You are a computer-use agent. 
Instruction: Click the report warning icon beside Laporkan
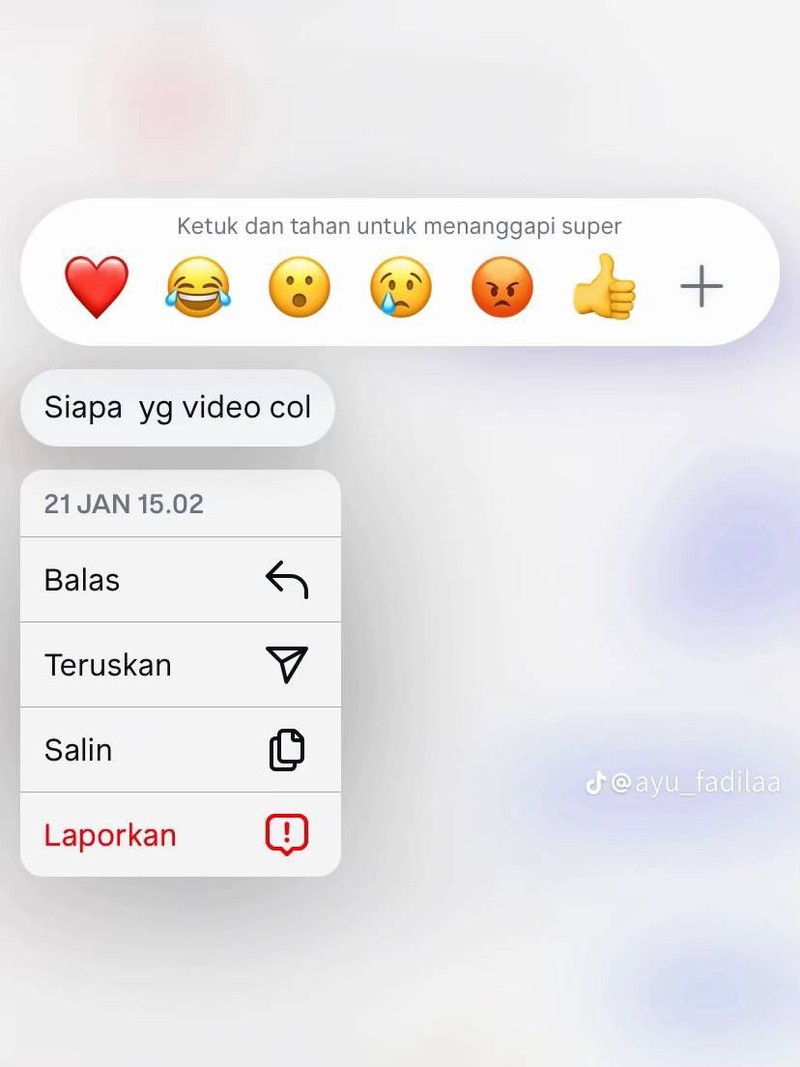pos(288,835)
